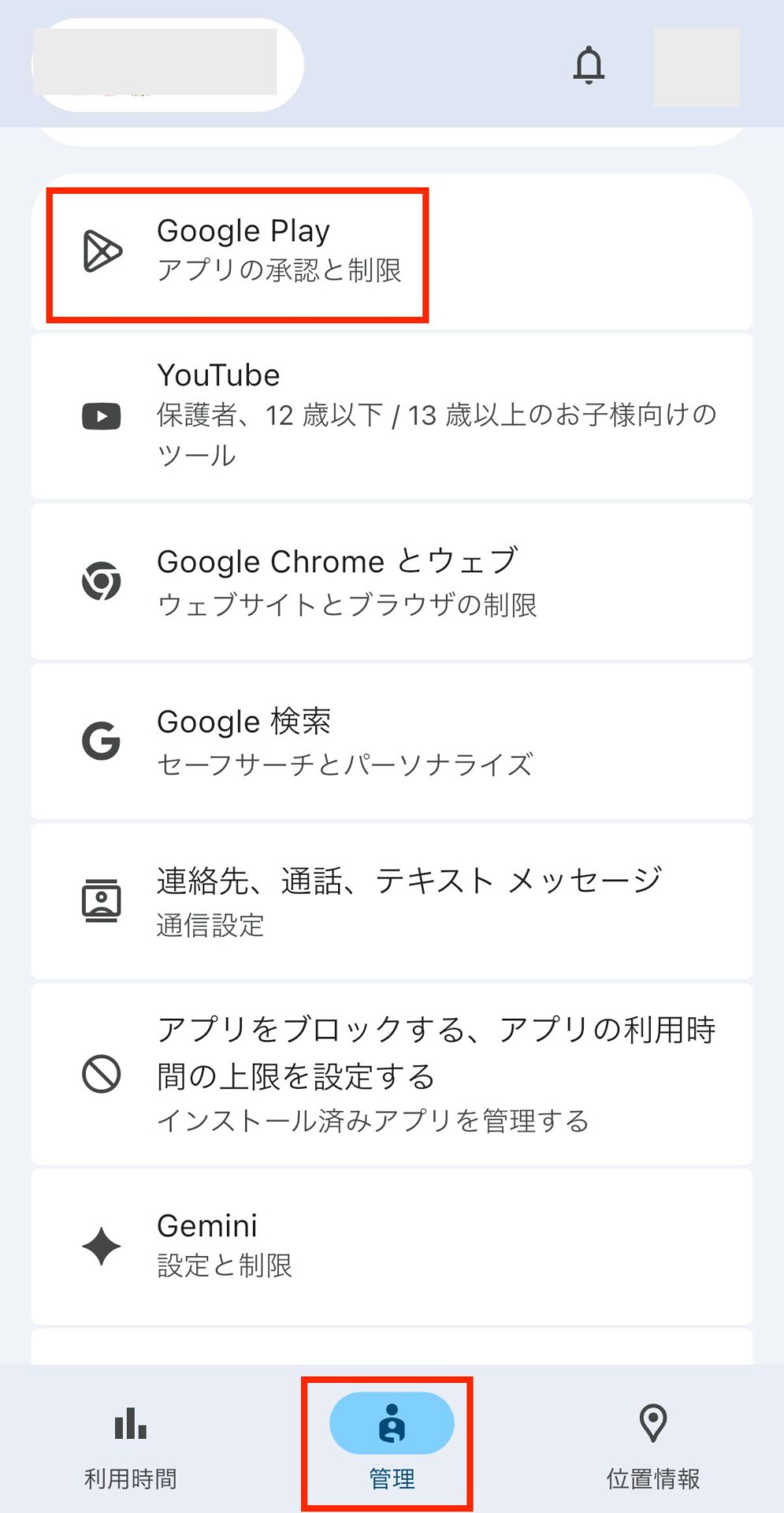
Task: Click the Google 検索 icon
Action: click(99, 741)
